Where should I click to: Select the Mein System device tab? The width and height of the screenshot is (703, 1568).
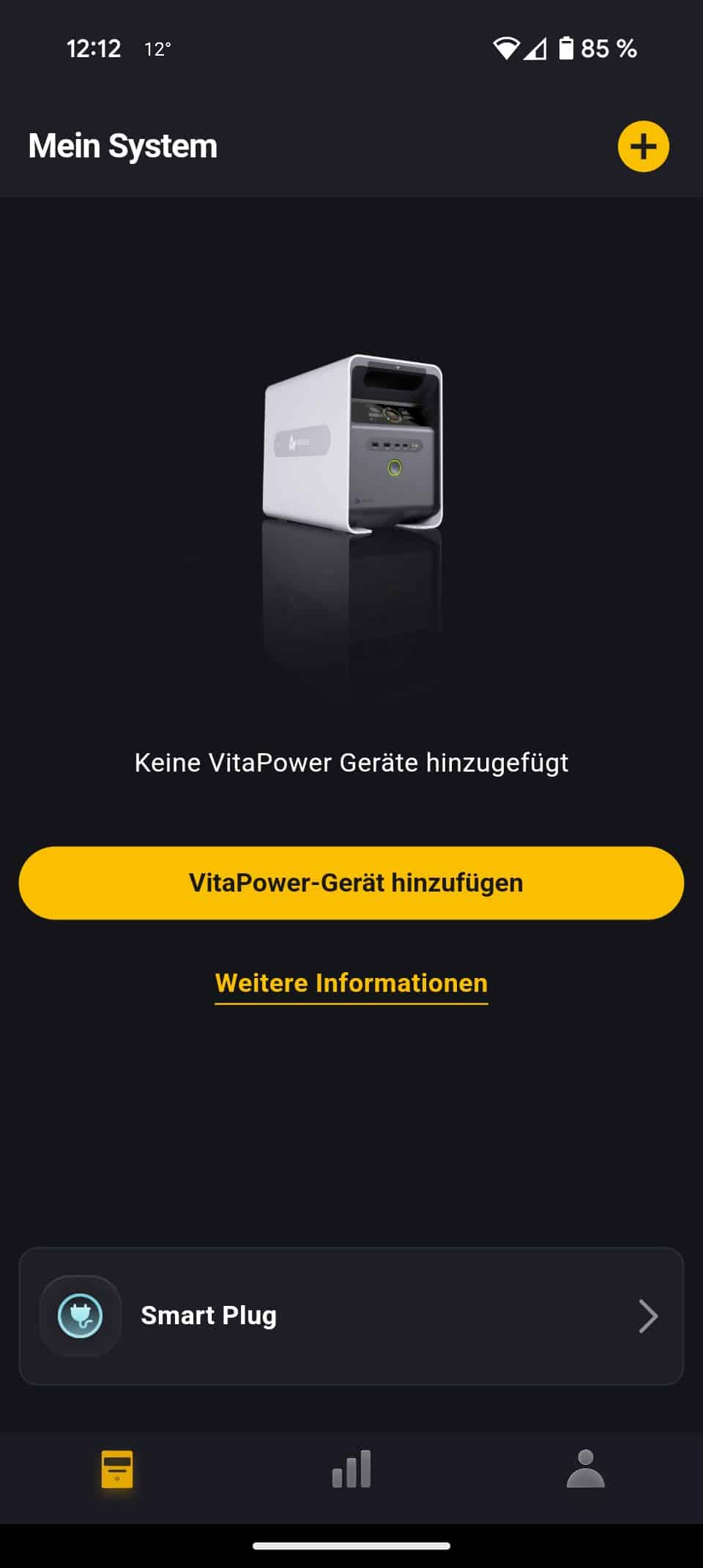click(117, 1468)
